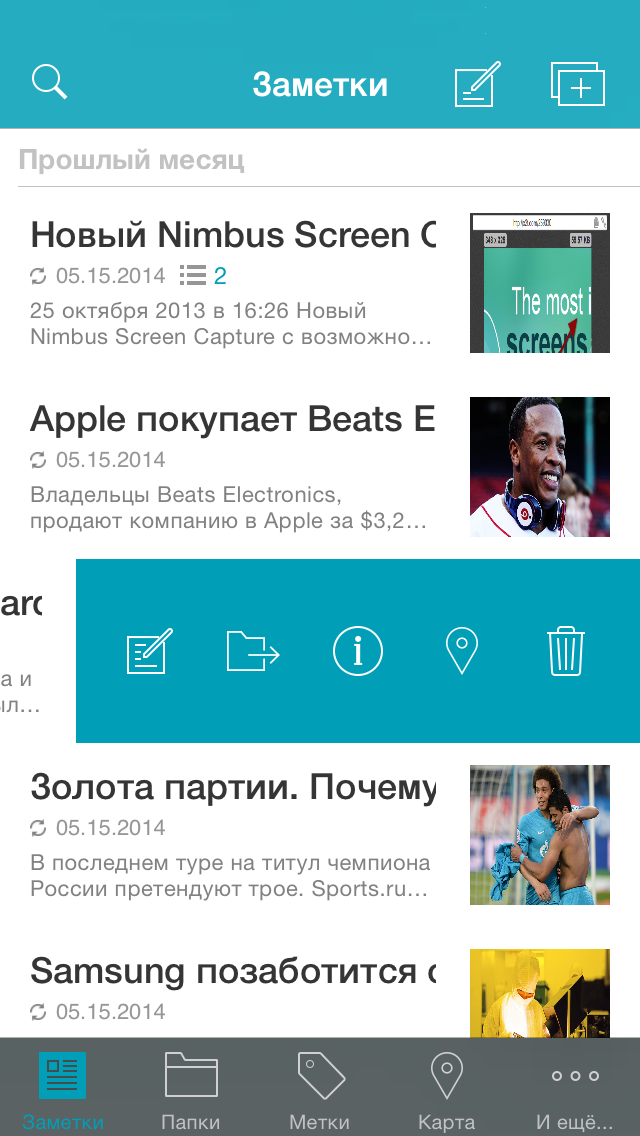Open the Apple покупает Beats note
The height and width of the screenshot is (1136, 640).
point(233,465)
